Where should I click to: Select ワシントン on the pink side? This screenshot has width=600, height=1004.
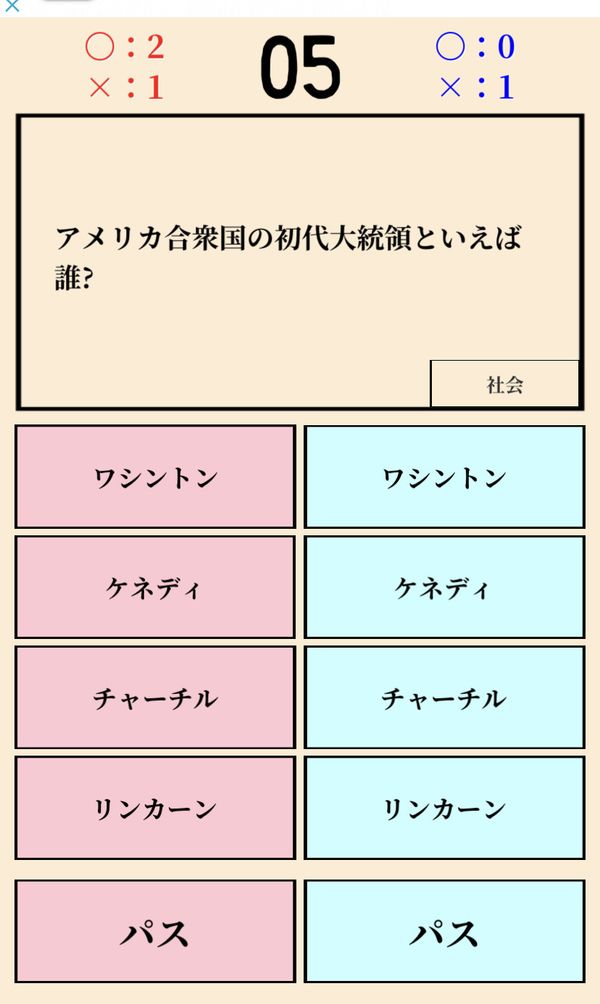[155, 477]
